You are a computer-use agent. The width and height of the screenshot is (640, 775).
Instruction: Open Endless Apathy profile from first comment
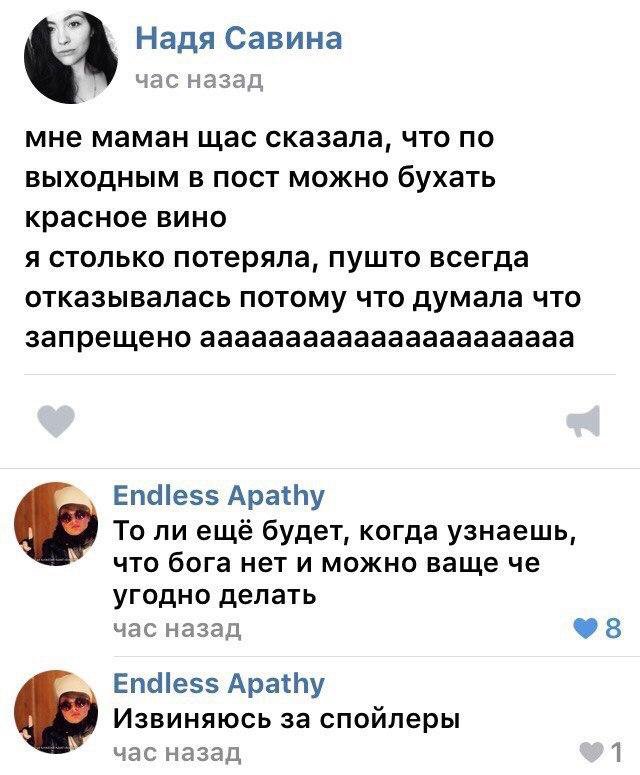pos(220,496)
